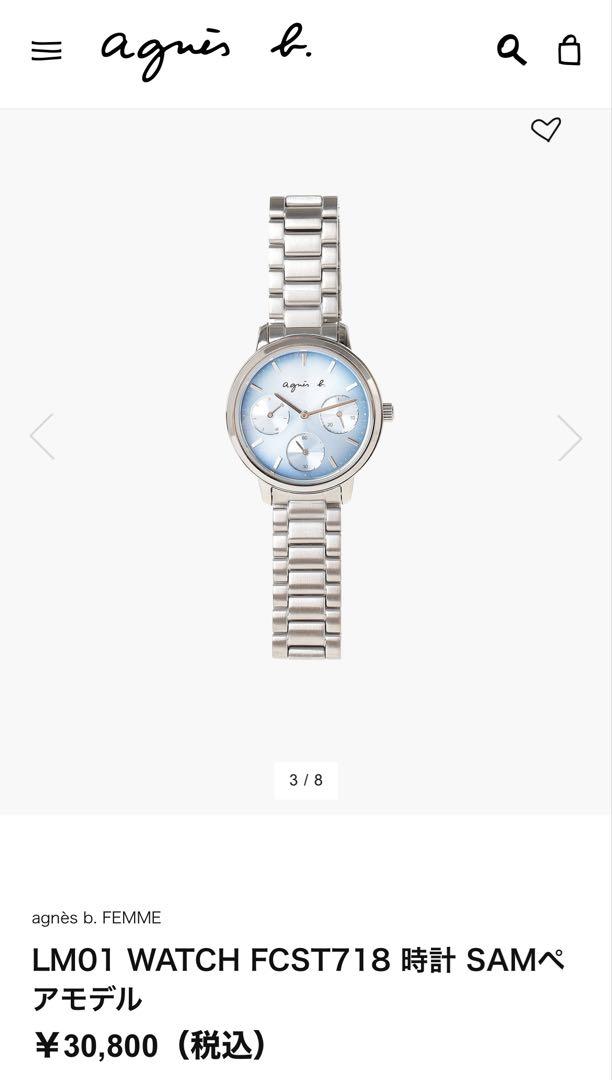Open the search magnifier
The width and height of the screenshot is (612, 1080).
511,49
